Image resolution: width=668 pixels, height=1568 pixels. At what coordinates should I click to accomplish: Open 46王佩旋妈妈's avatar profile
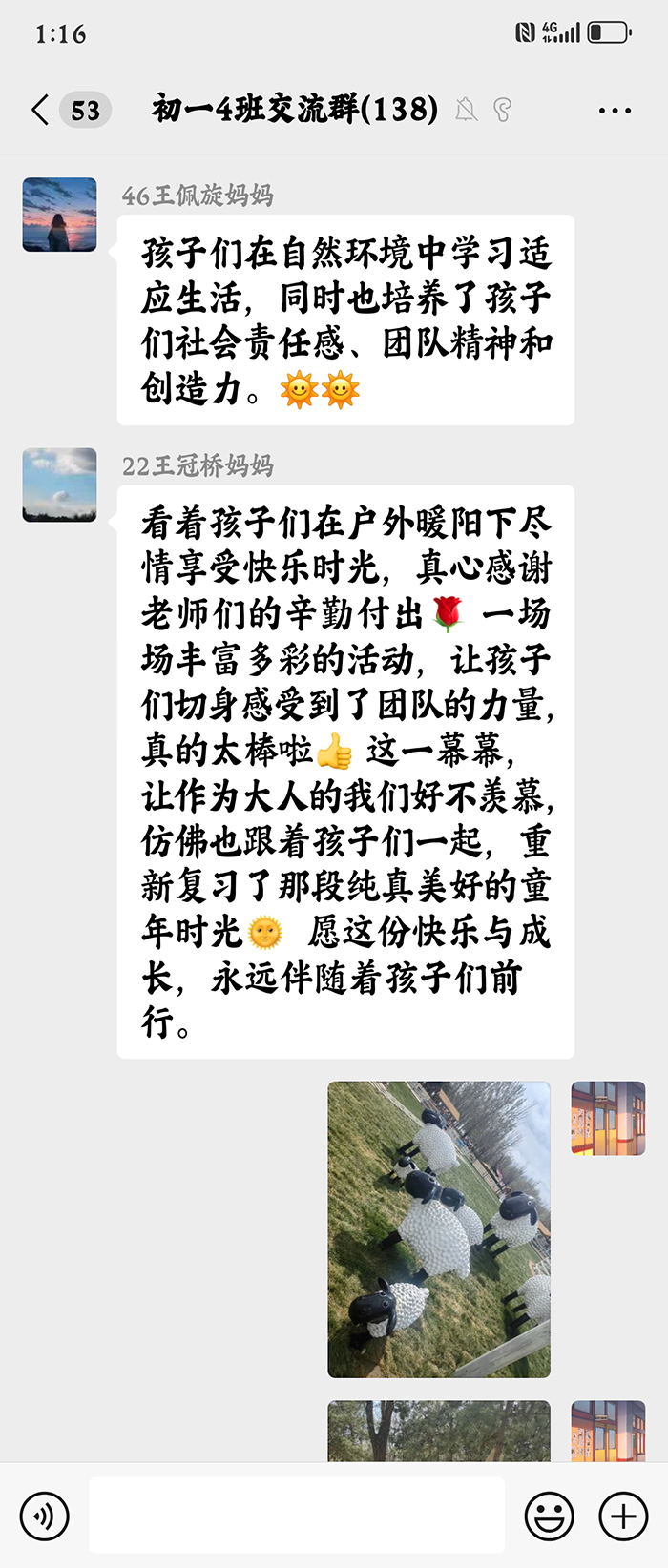click(59, 215)
